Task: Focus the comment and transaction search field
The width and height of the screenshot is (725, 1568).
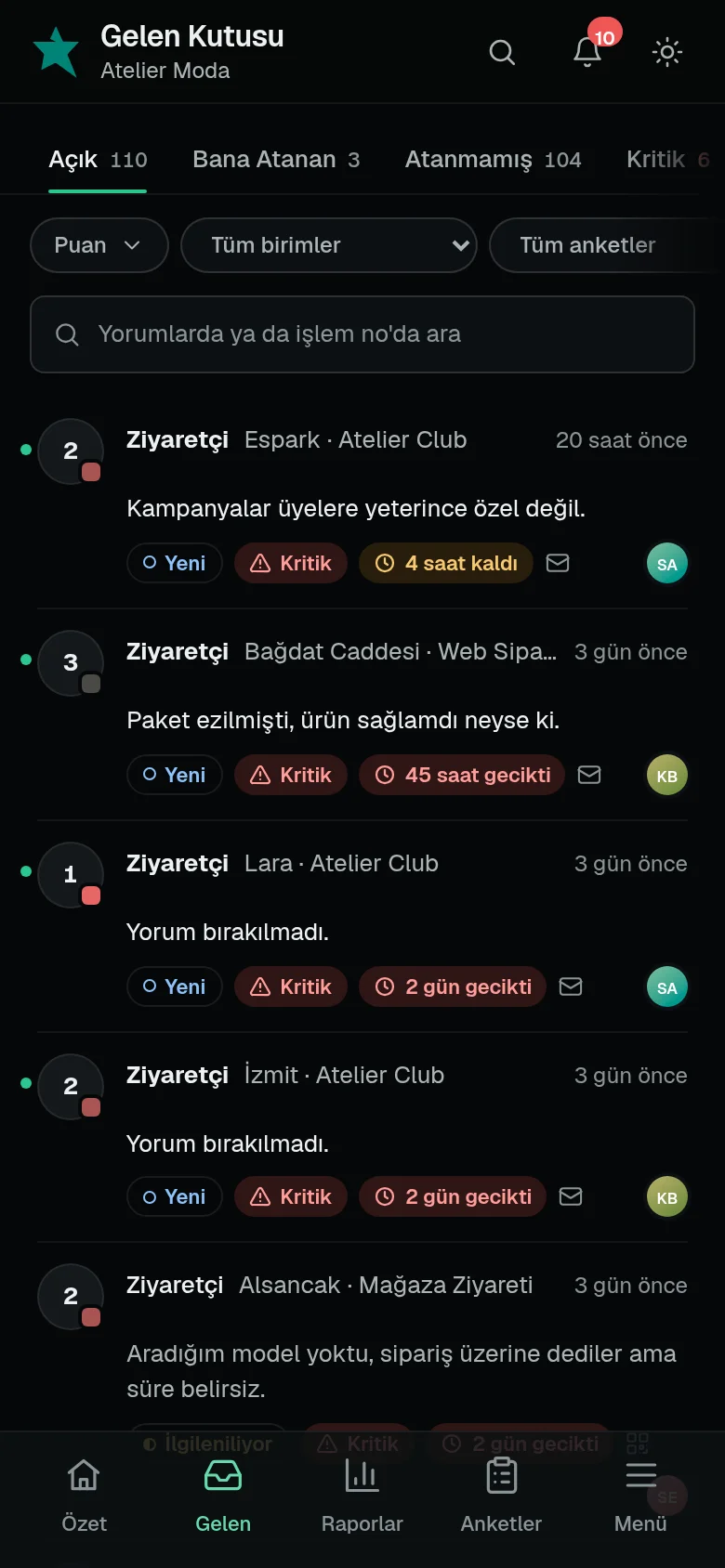Action: pyautogui.click(x=362, y=334)
